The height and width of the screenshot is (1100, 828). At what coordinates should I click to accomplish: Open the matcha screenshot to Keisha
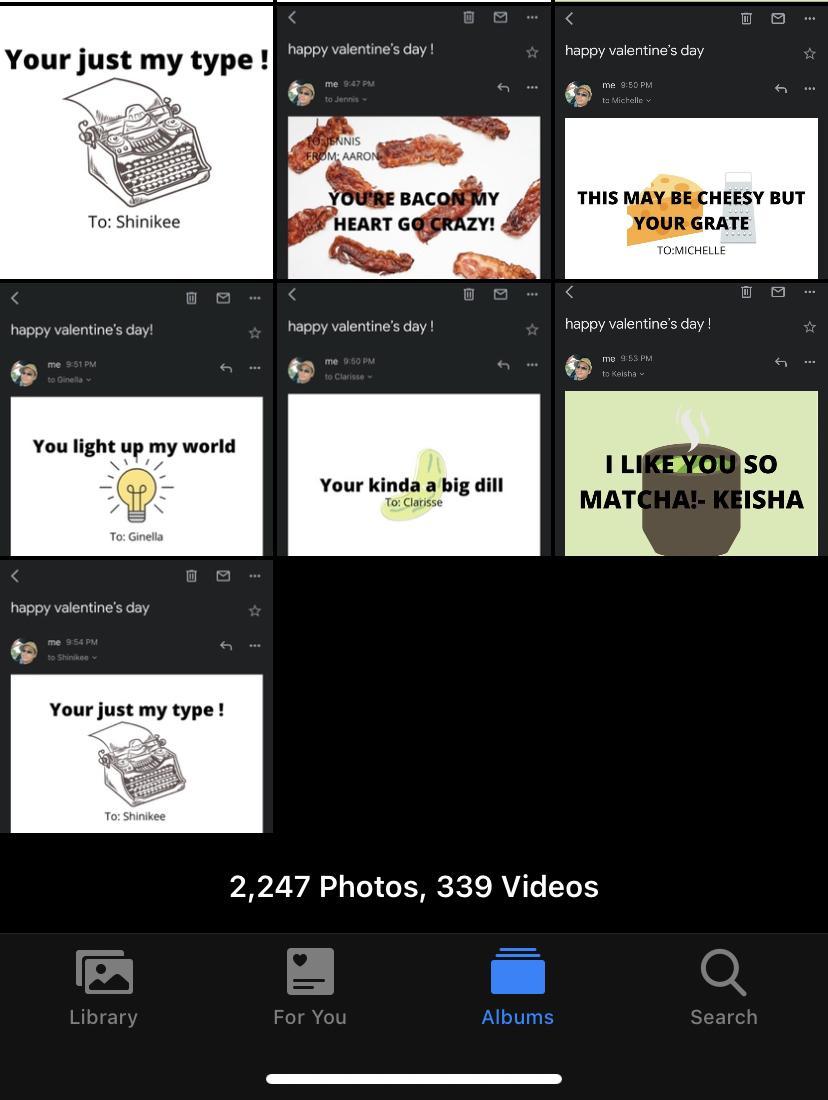pos(690,419)
